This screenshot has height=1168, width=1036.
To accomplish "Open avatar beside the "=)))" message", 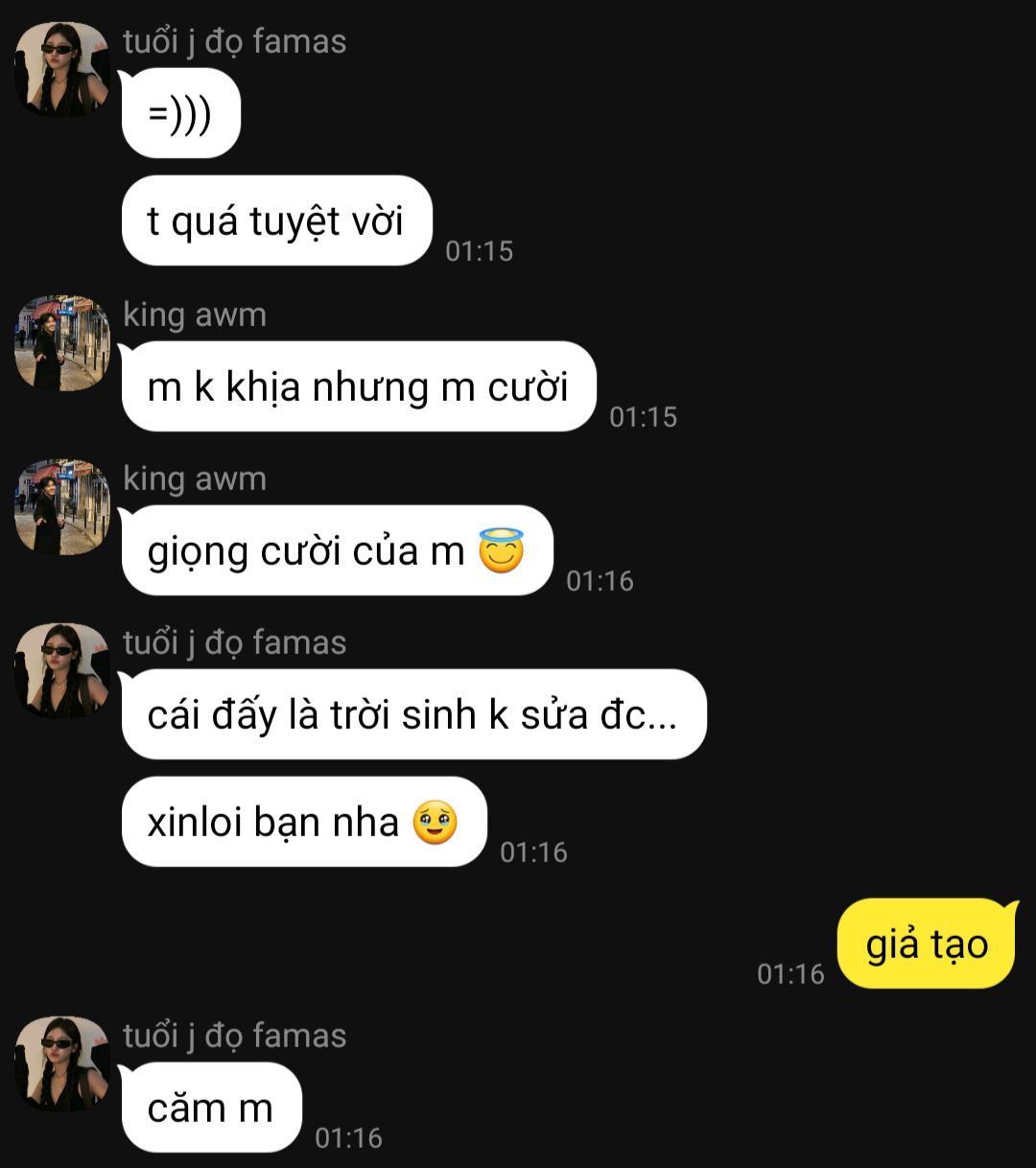I will (x=61, y=69).
